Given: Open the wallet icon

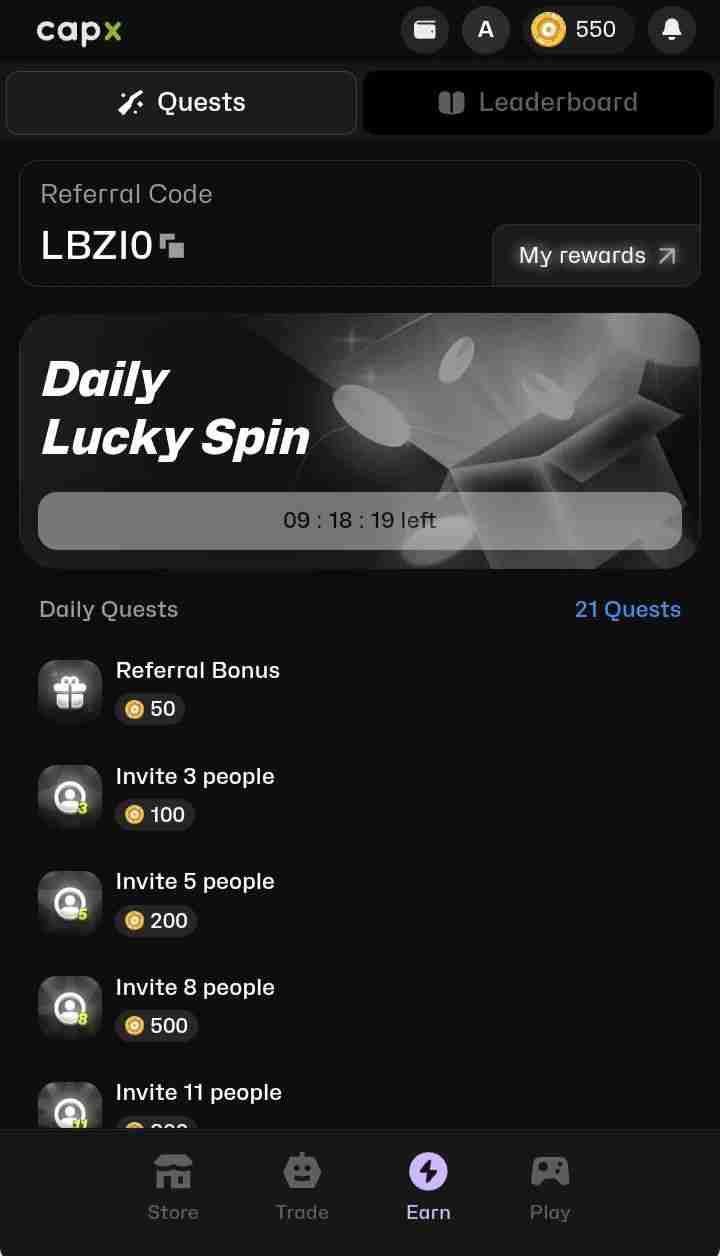Looking at the screenshot, I should [425, 30].
